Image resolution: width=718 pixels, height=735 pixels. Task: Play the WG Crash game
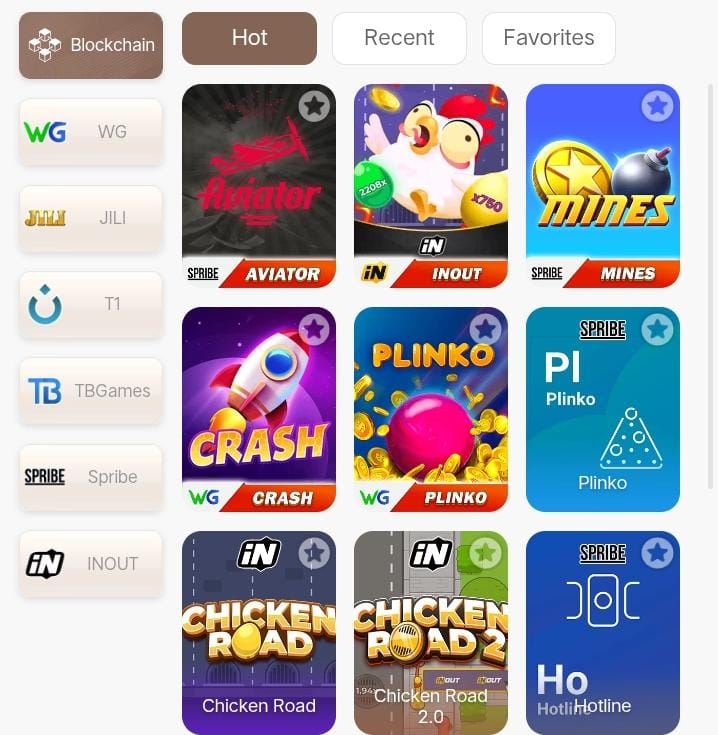pos(259,410)
